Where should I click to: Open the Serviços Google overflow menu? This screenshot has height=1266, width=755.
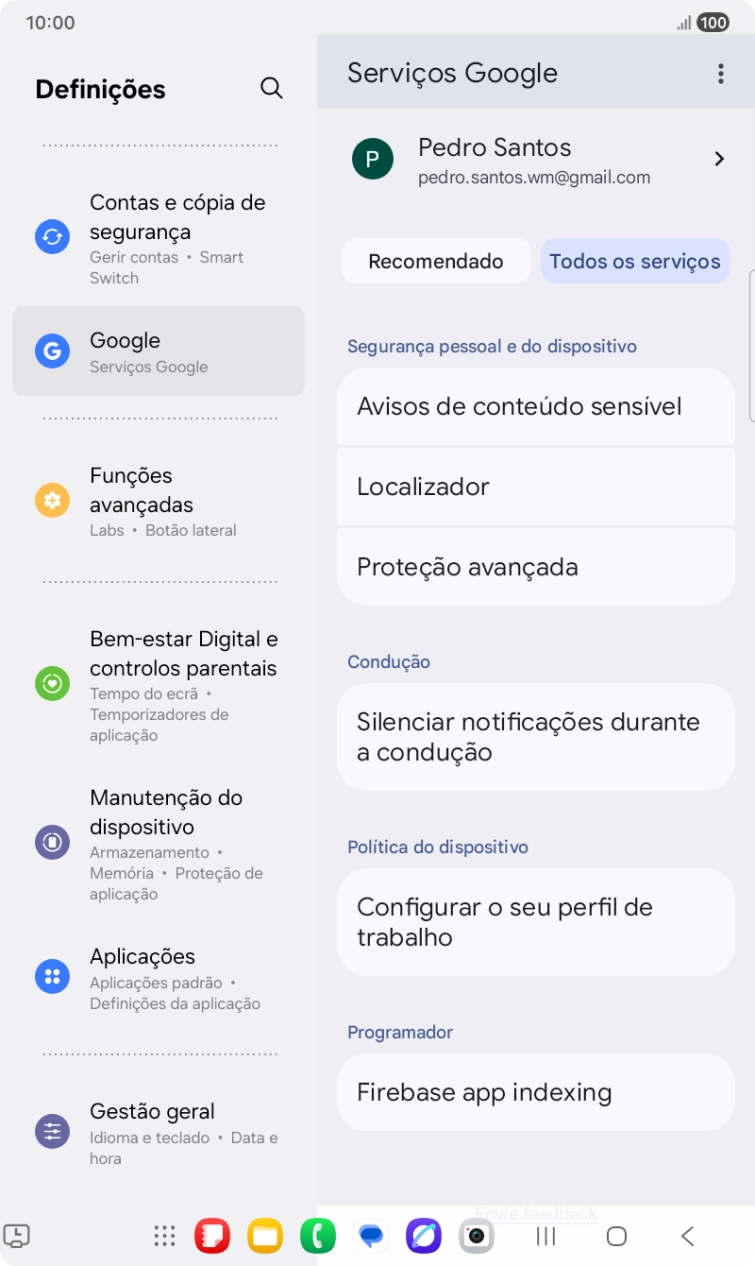[719, 73]
